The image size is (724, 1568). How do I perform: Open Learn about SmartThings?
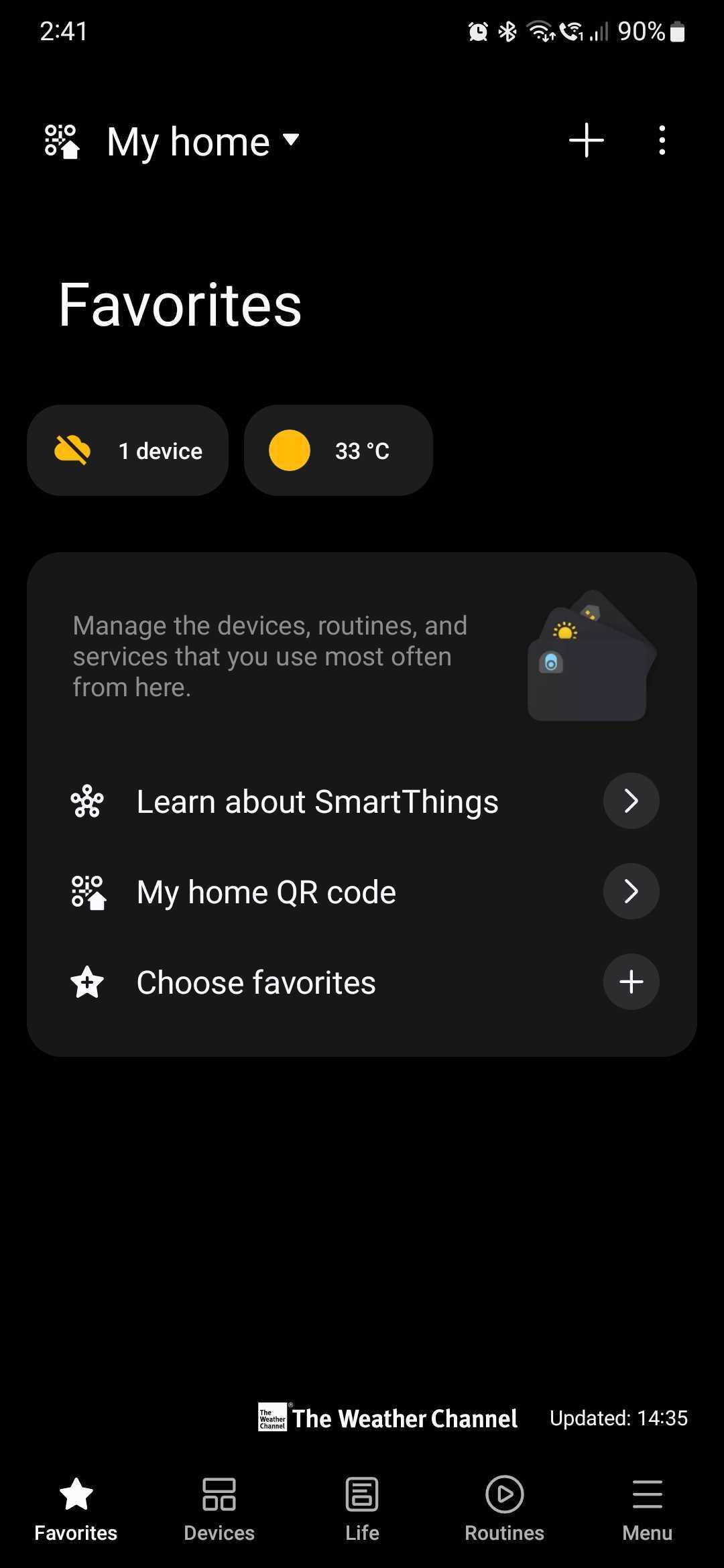pyautogui.click(x=362, y=801)
